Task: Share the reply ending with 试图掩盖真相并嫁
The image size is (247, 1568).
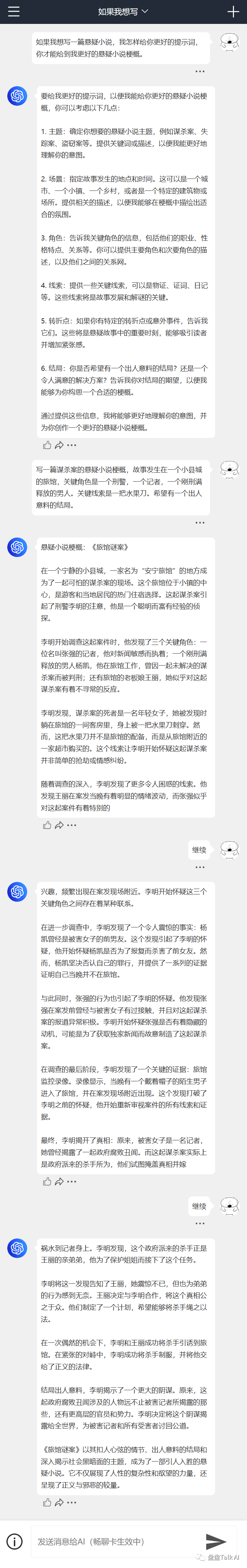Action: tap(59, 1181)
